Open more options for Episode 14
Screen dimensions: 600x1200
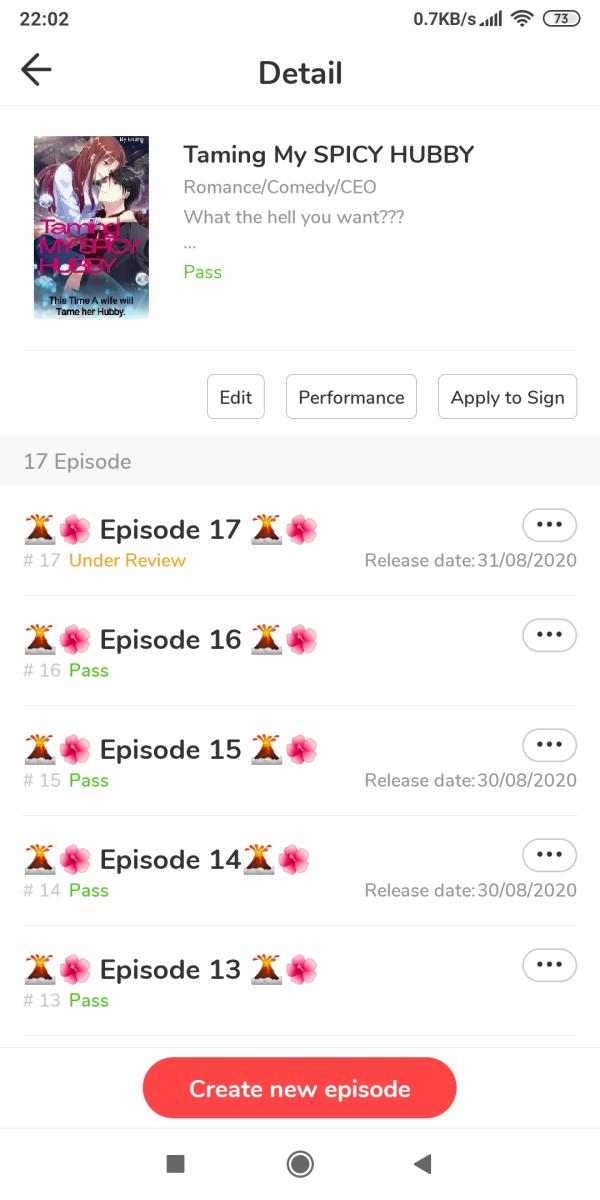[549, 855]
